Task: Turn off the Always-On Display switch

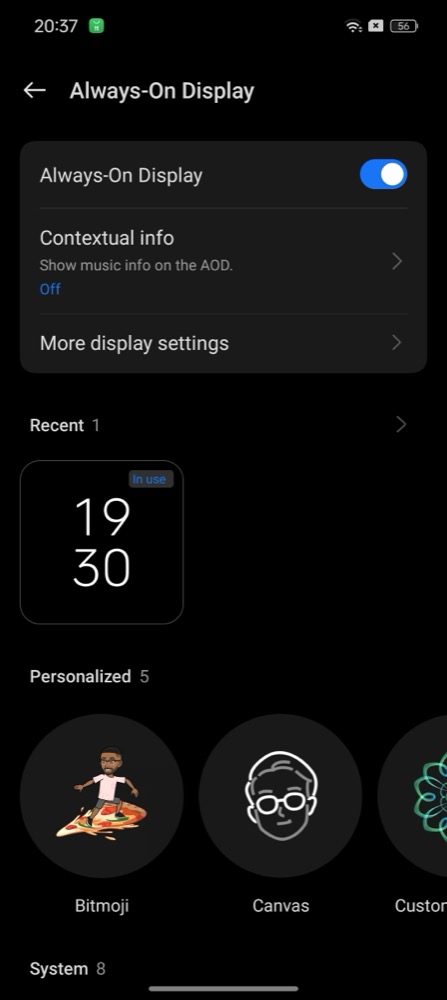Action: coord(383,175)
